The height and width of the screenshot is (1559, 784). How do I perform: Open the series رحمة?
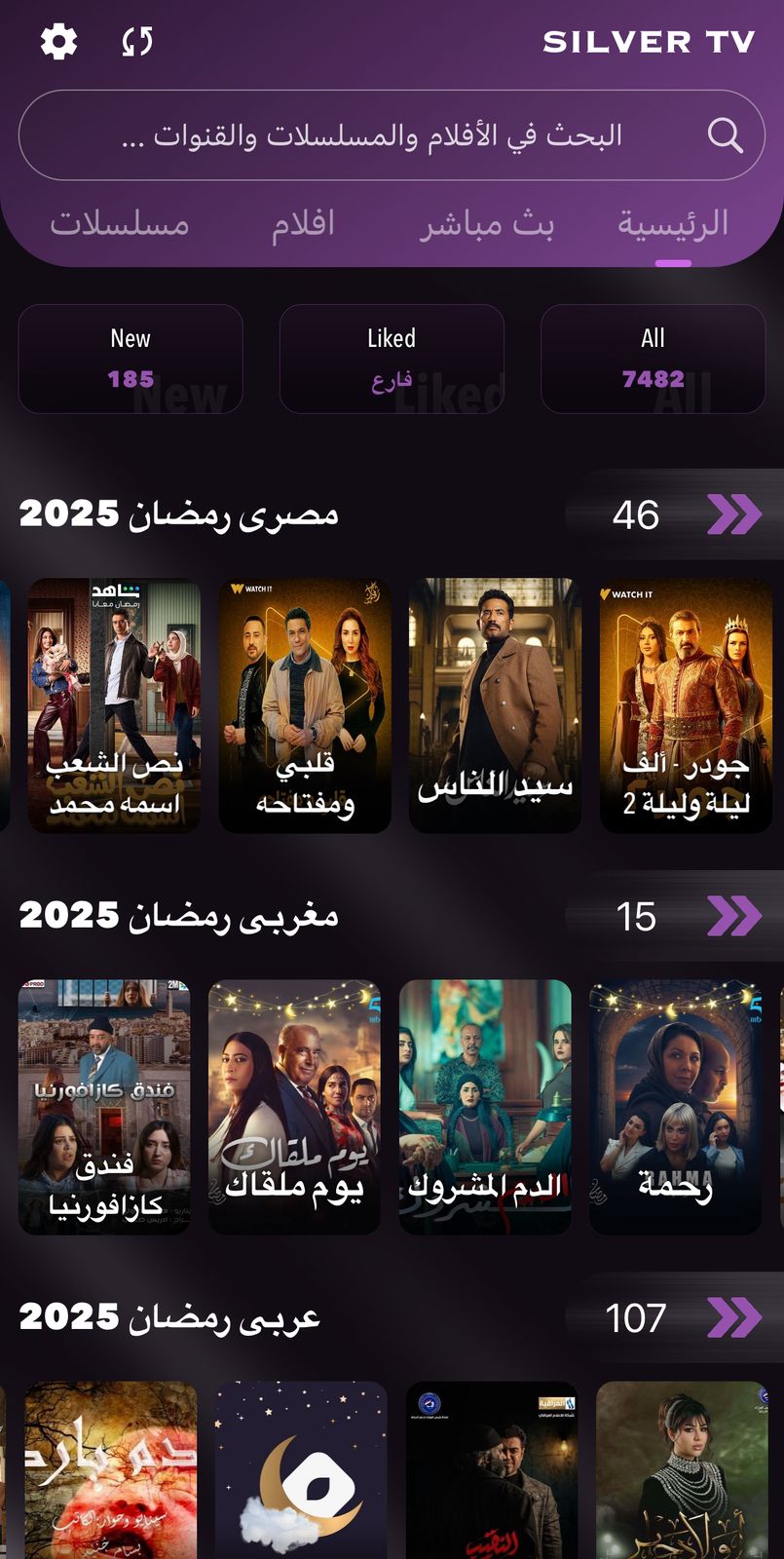675,1107
